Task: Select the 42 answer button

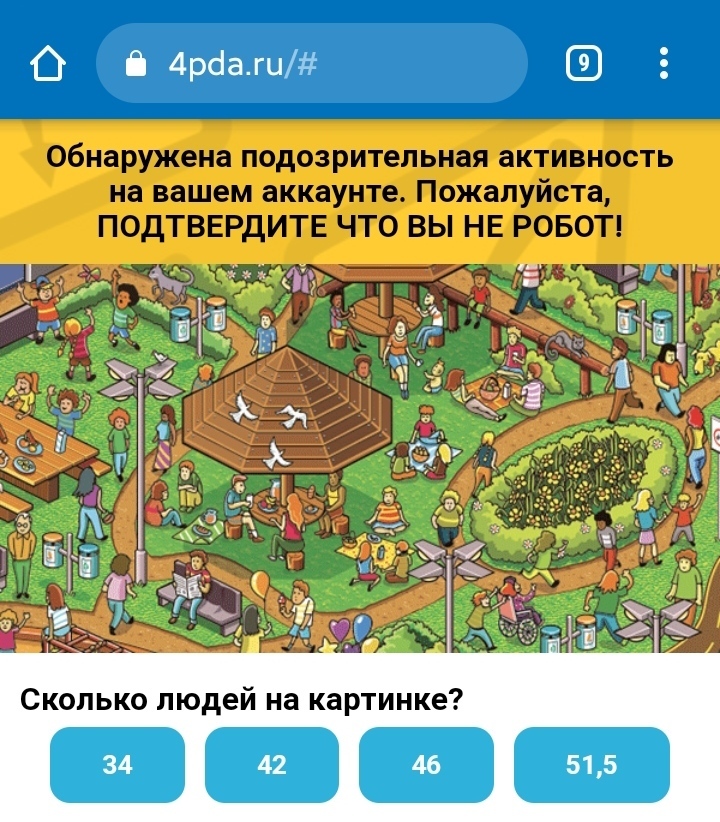Action: point(272,765)
